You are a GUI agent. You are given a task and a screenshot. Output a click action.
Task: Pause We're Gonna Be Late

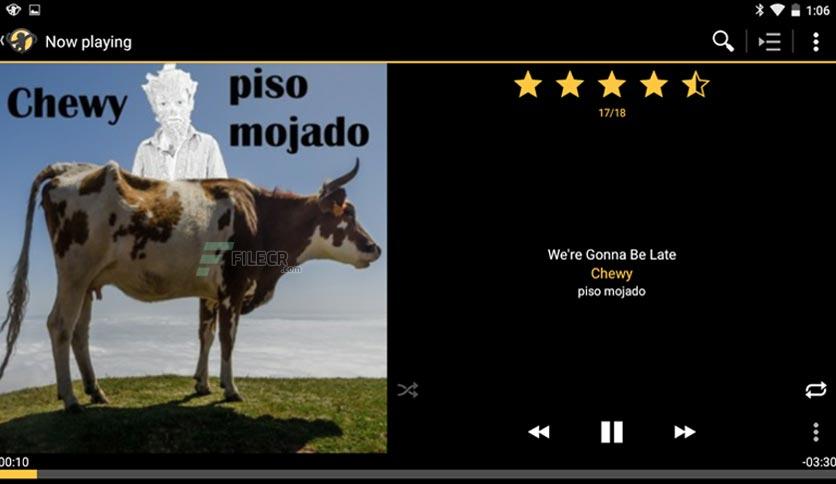pos(611,432)
